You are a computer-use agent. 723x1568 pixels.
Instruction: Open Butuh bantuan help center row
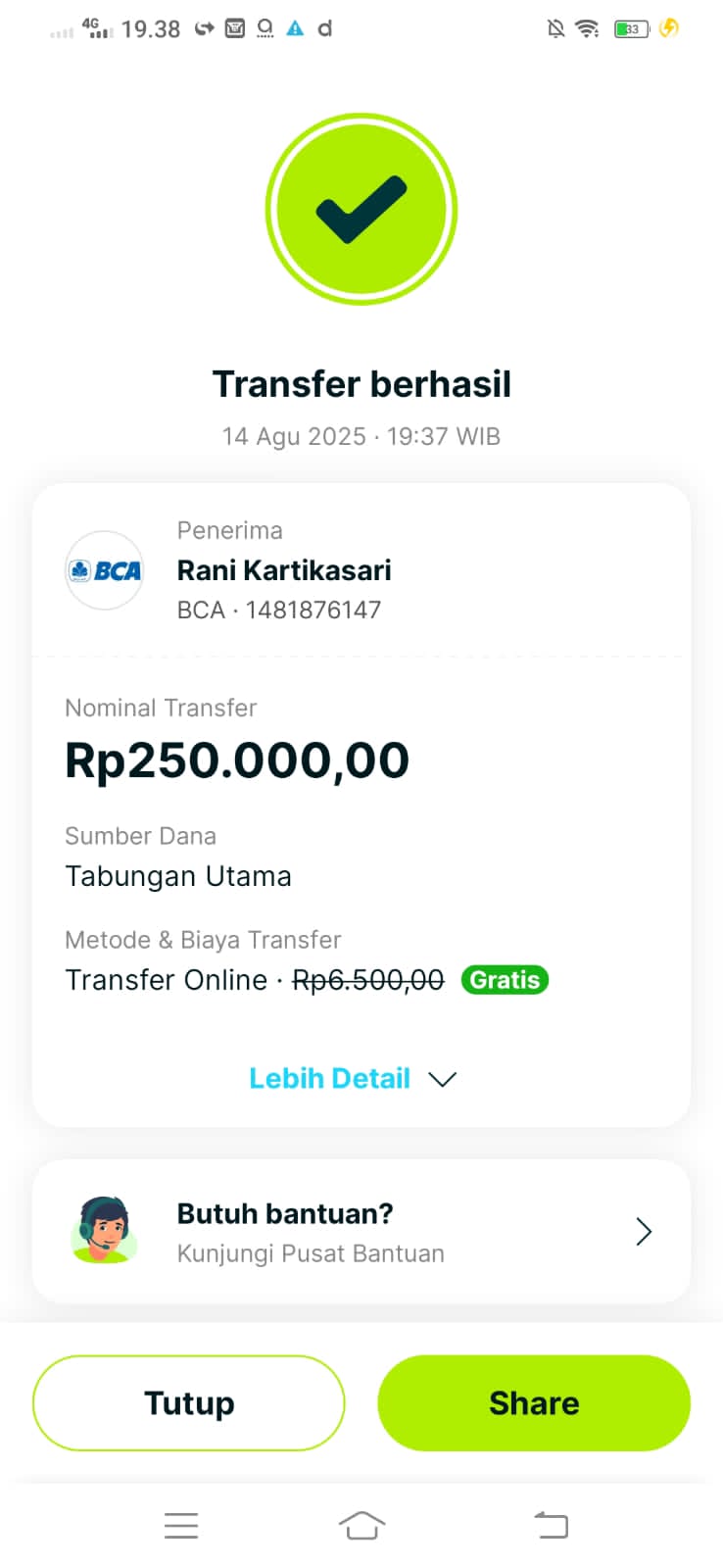(361, 1232)
